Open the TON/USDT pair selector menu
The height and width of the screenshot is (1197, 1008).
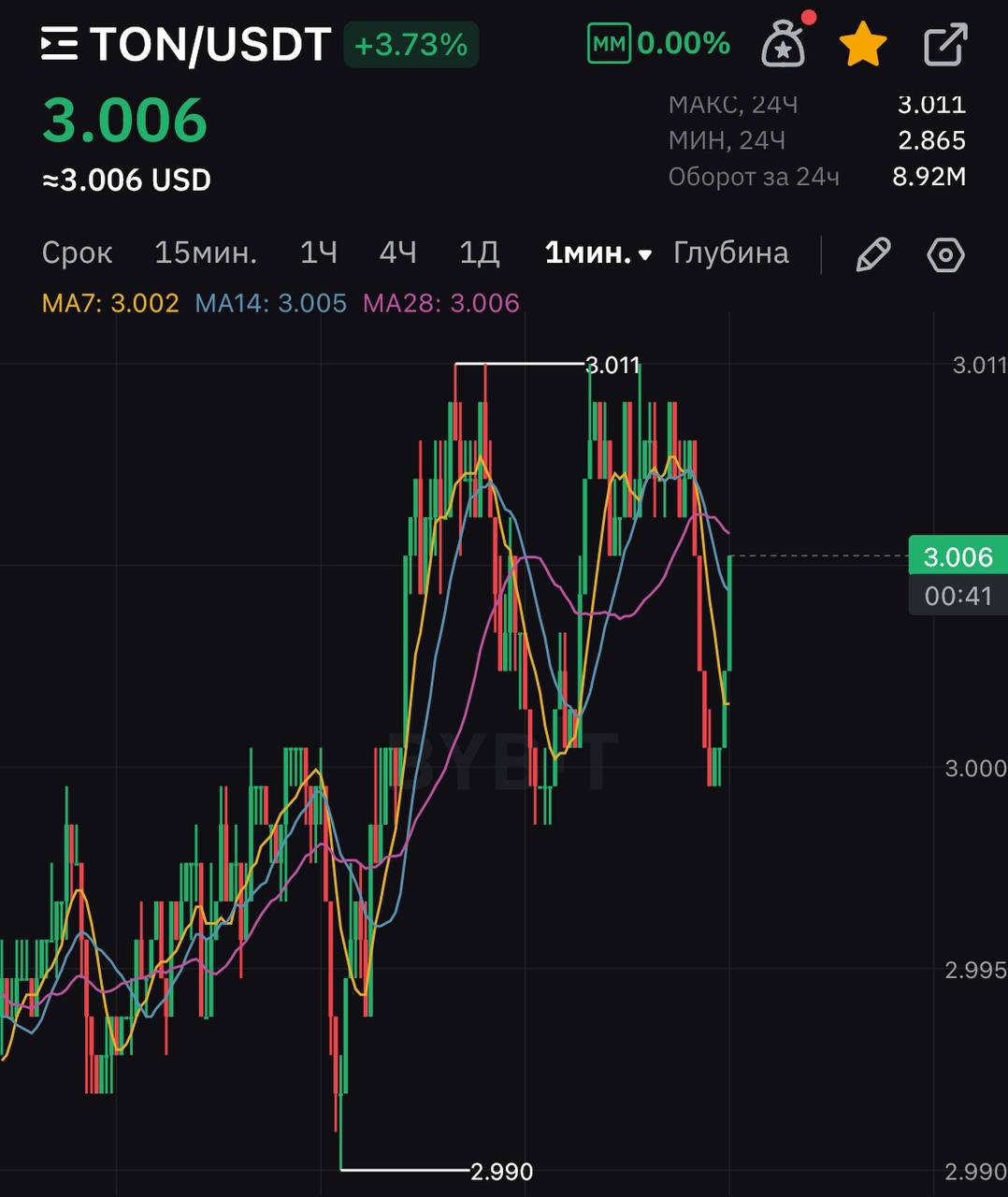187,45
